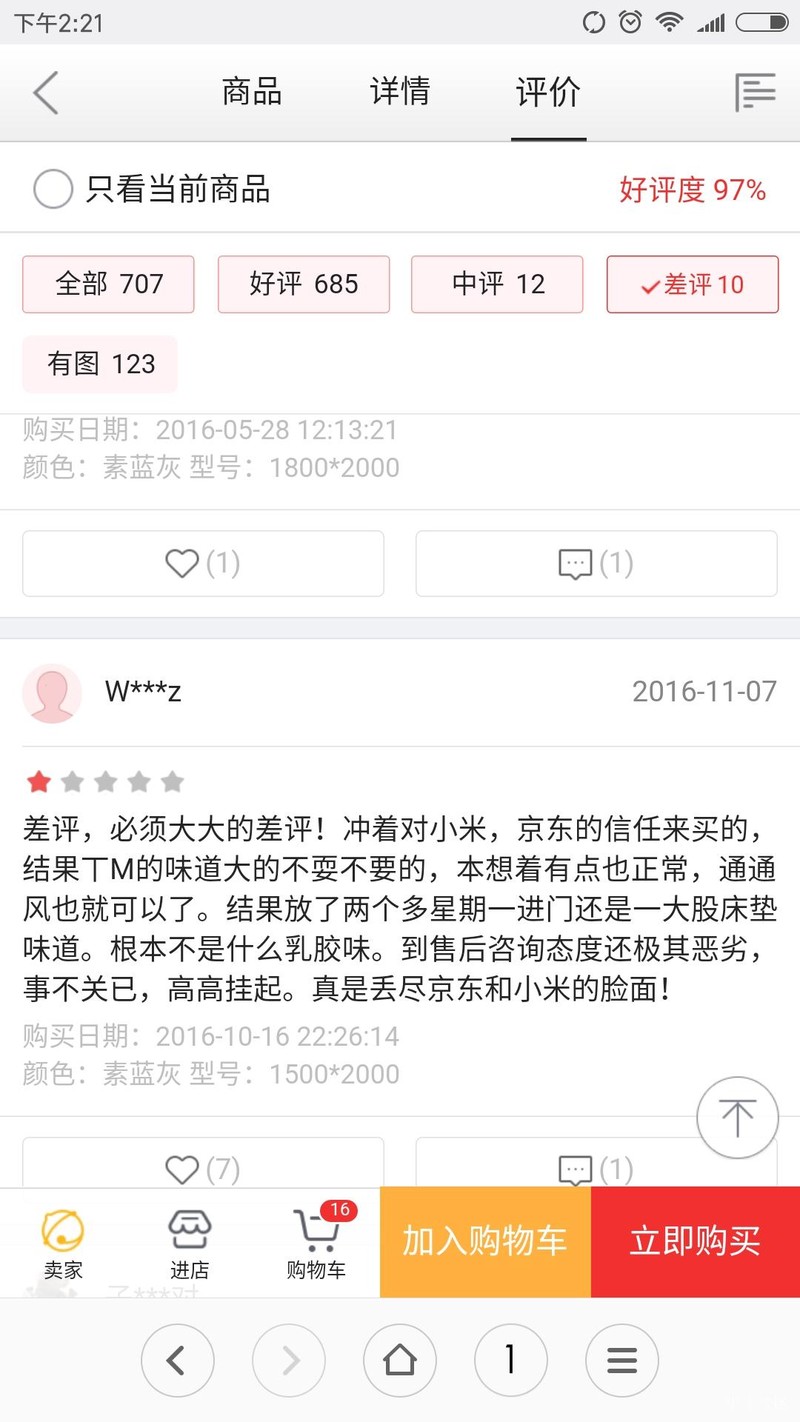Select the 好评 685 filter
This screenshot has height=1422, width=800.
303,284
